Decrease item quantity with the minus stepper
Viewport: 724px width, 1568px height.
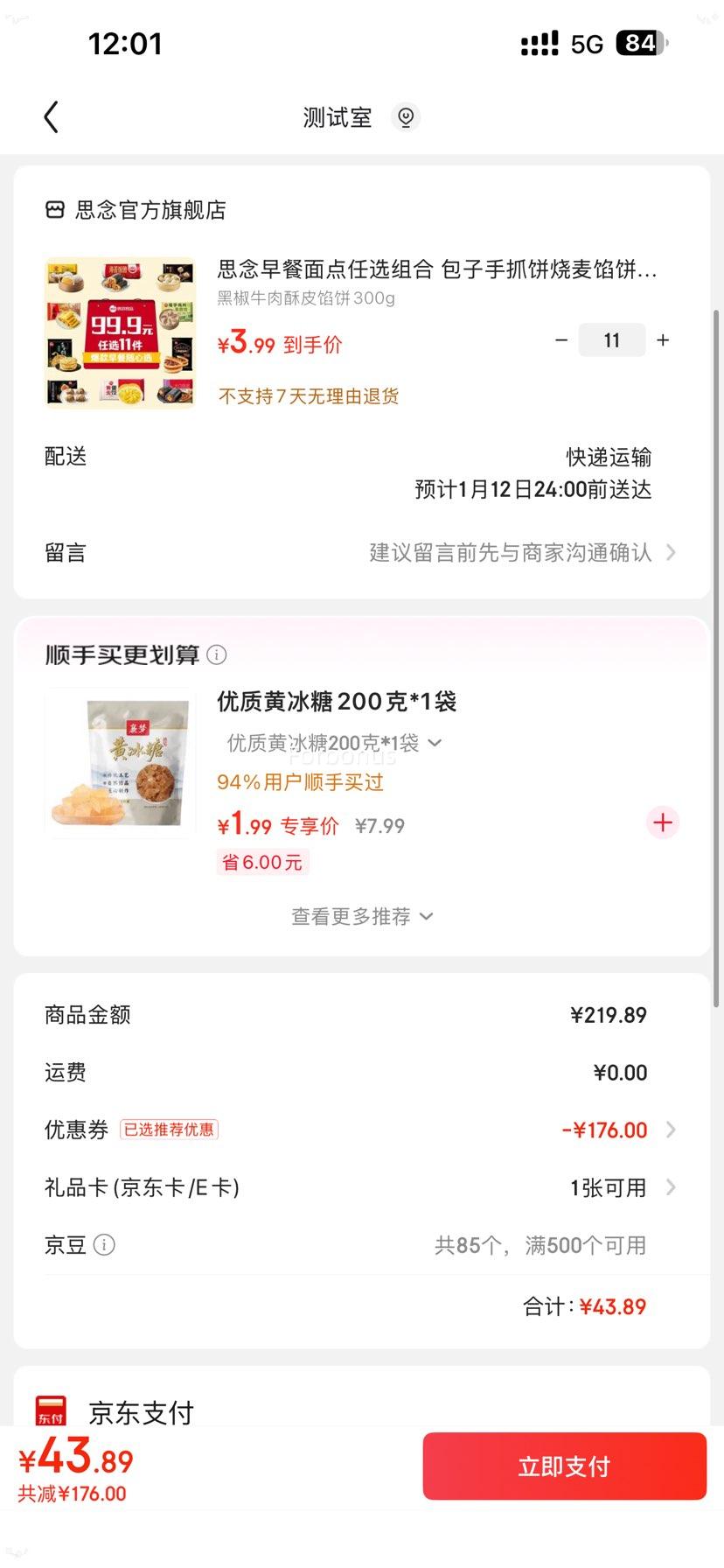[x=561, y=339]
